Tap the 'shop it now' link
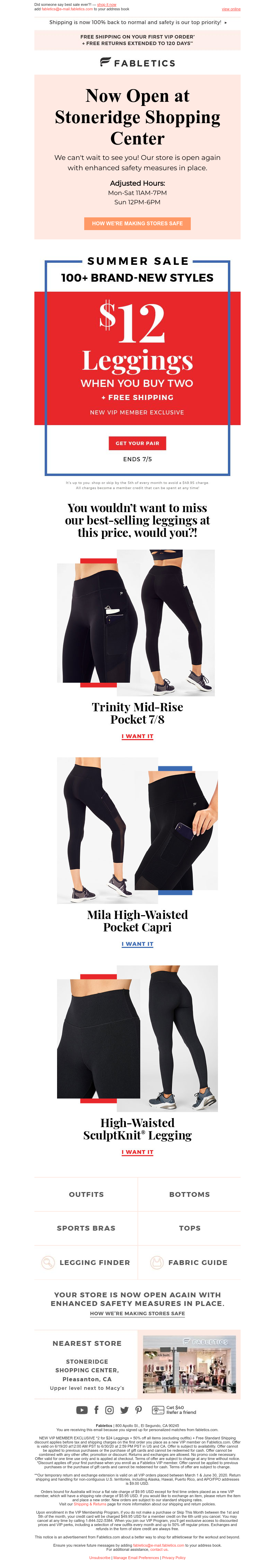 107,4
